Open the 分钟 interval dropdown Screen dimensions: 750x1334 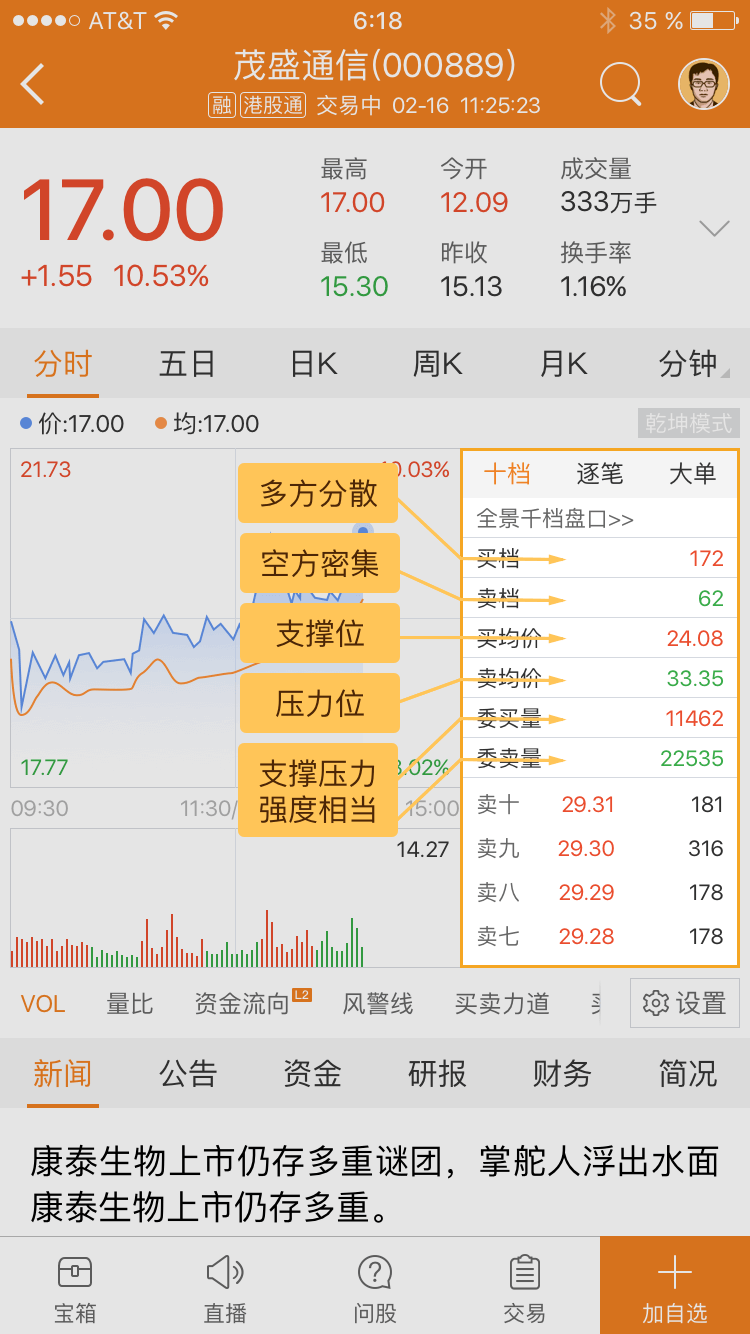pos(693,364)
